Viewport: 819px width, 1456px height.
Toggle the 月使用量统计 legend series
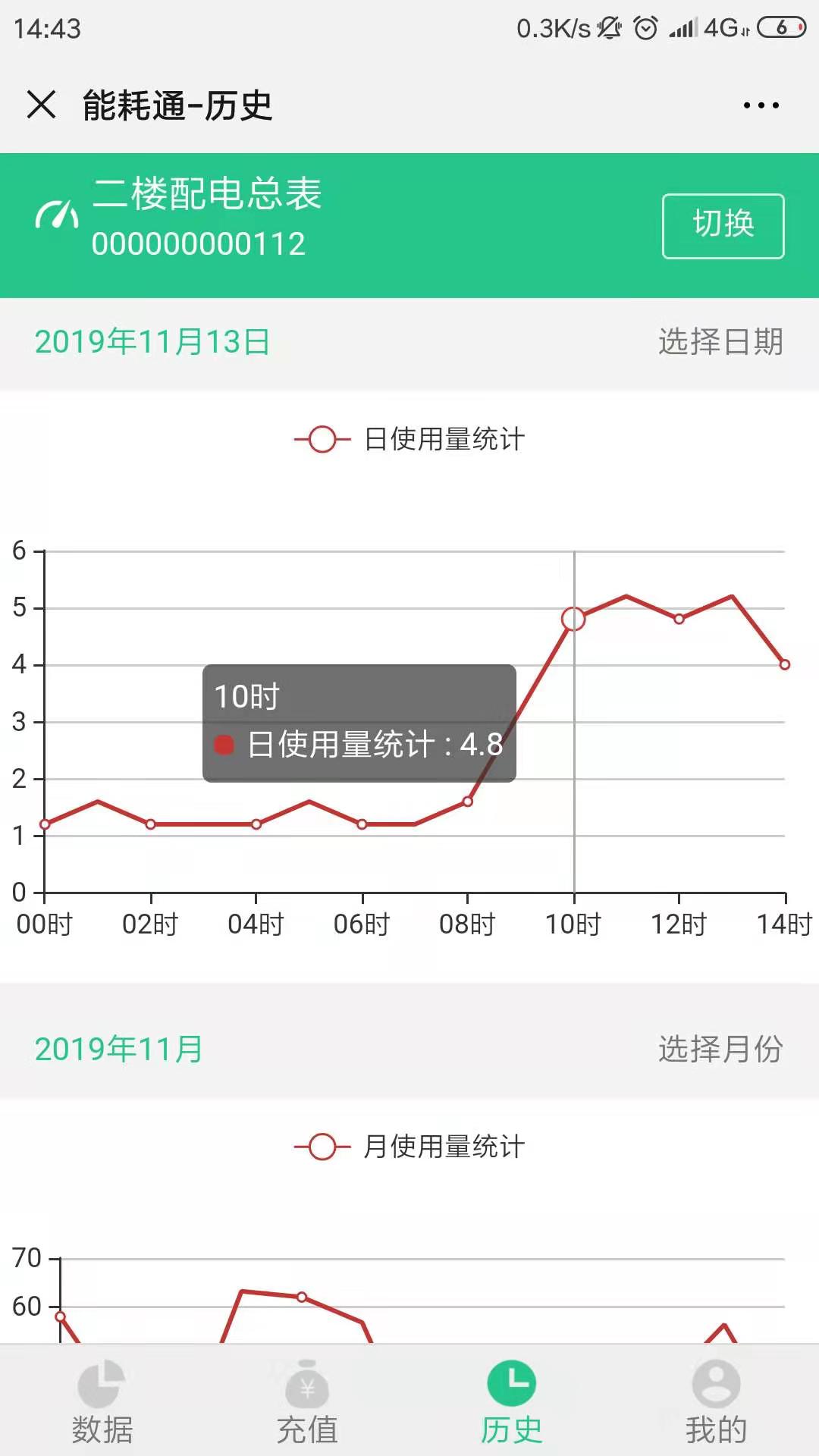(x=409, y=1147)
